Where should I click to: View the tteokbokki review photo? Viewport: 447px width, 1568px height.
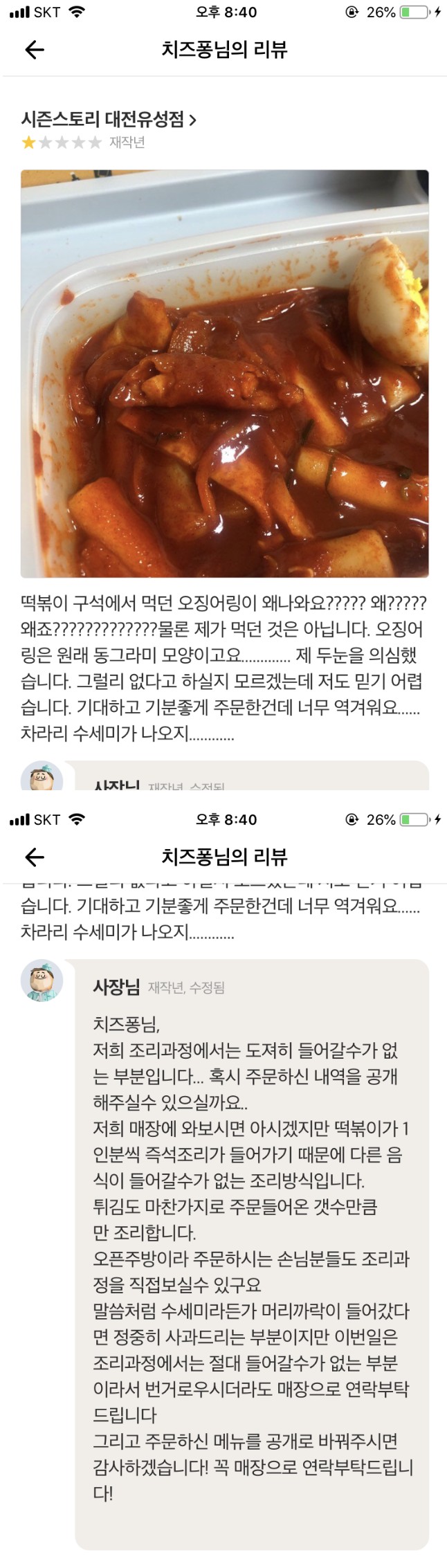[224, 374]
